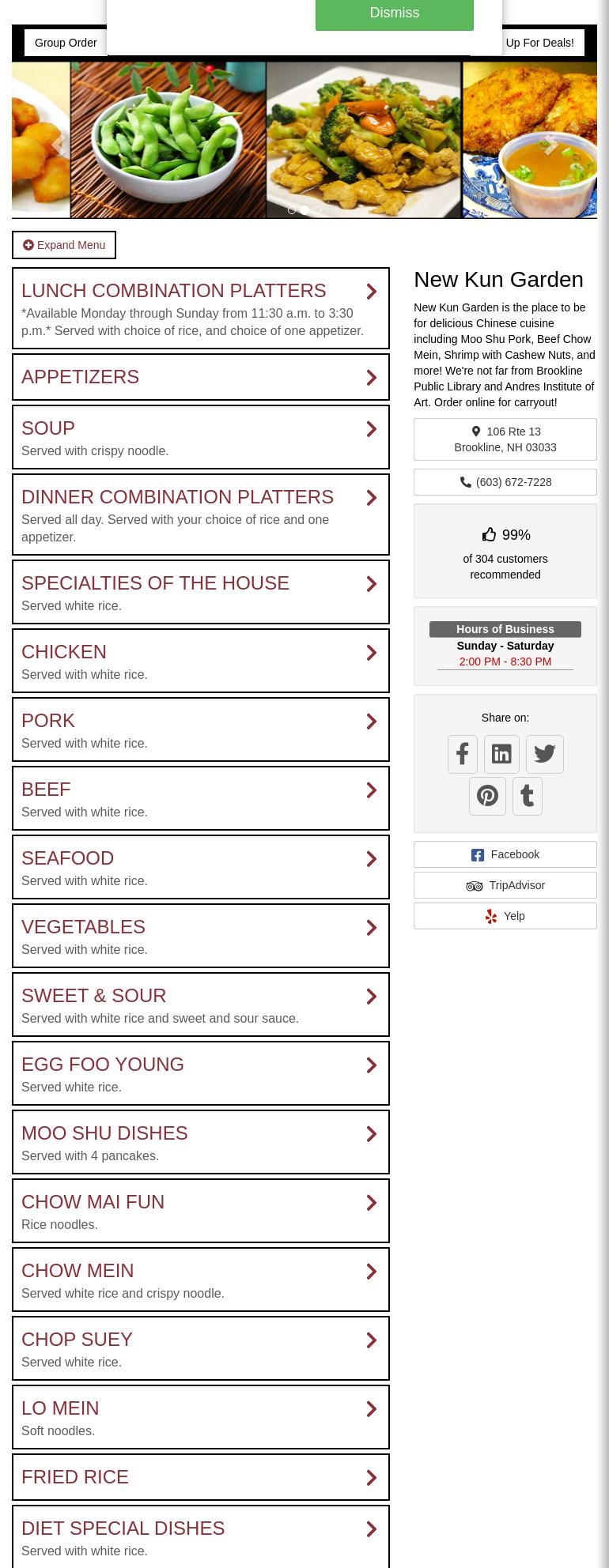This screenshot has height=1568, width=609.
Task: Show next carousel photo
Action: [550, 145]
